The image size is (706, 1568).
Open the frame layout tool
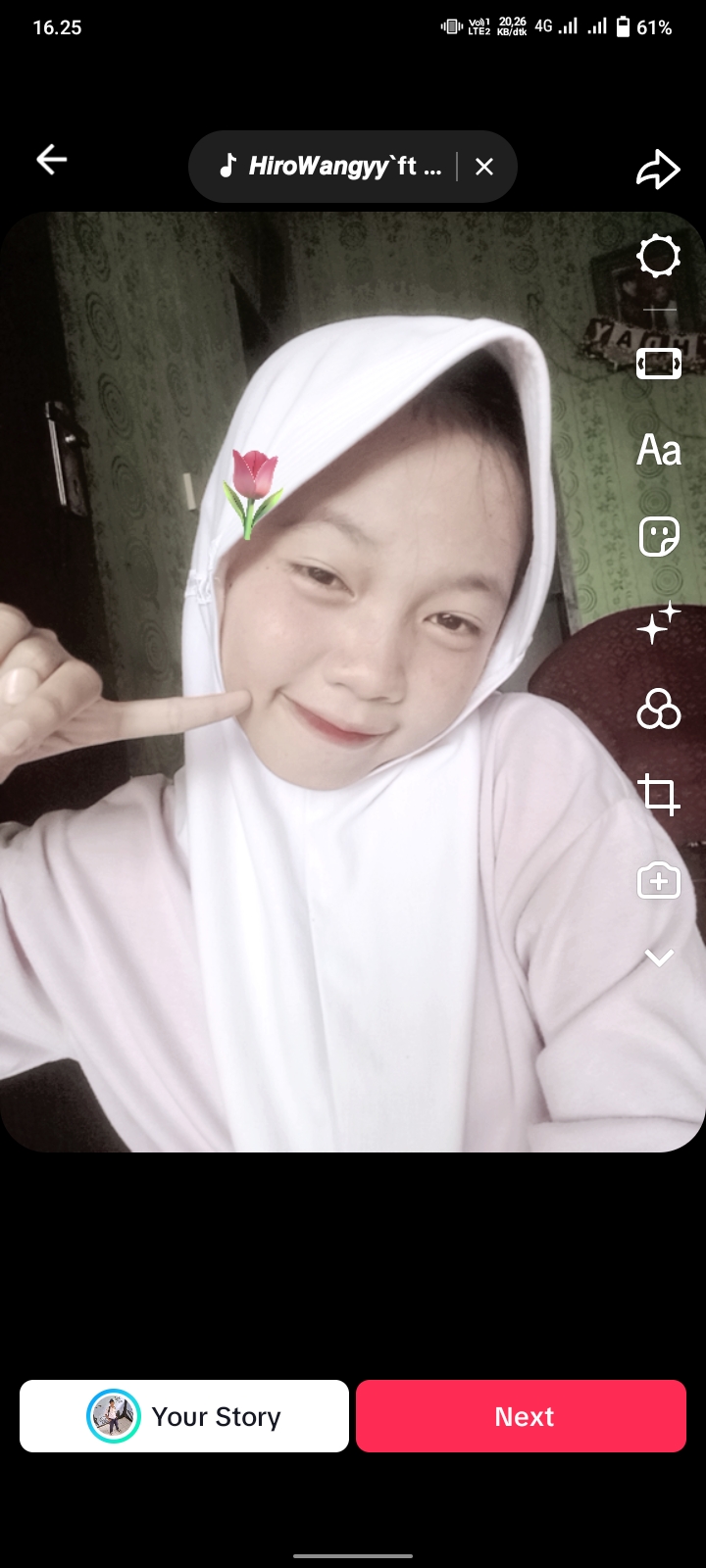coord(658,364)
